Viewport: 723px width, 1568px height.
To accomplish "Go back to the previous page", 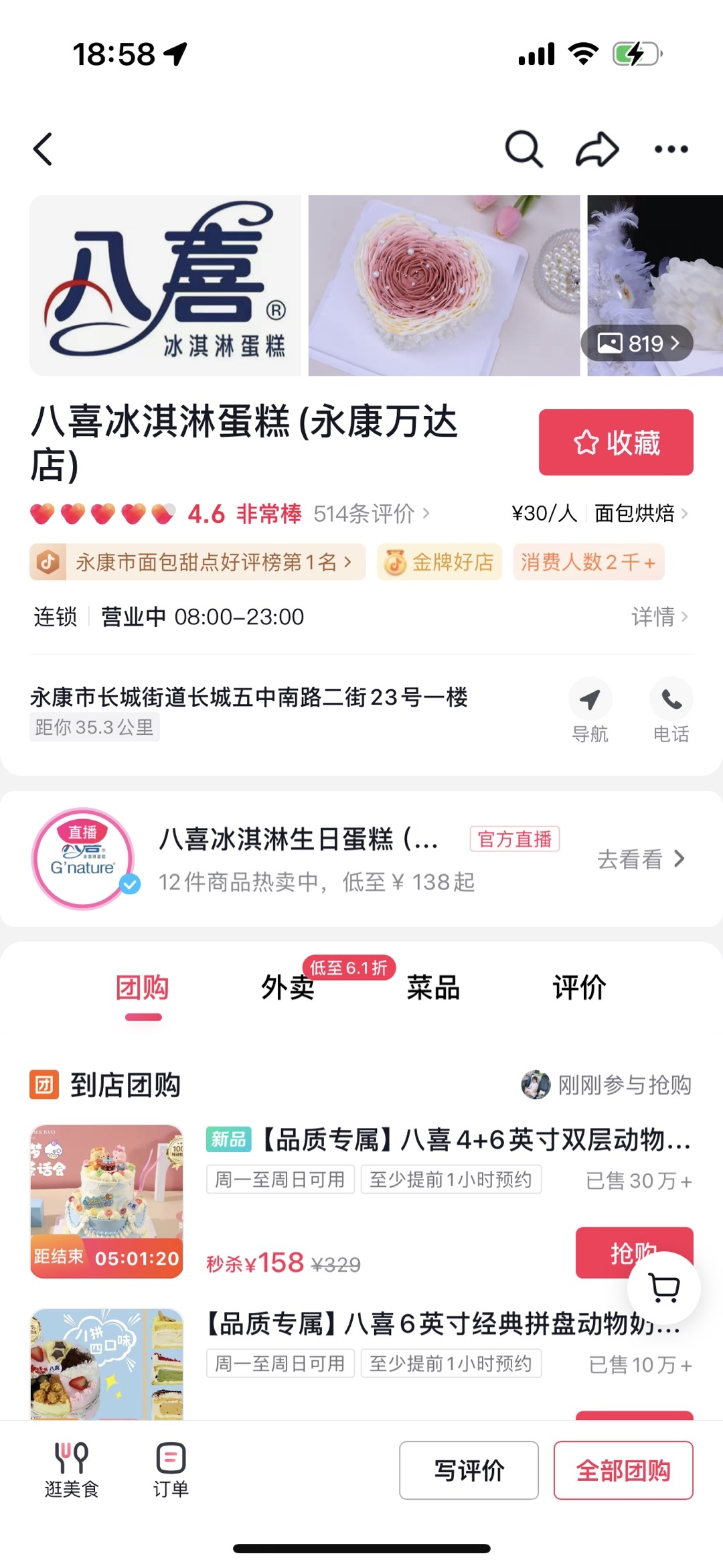I will [x=44, y=149].
